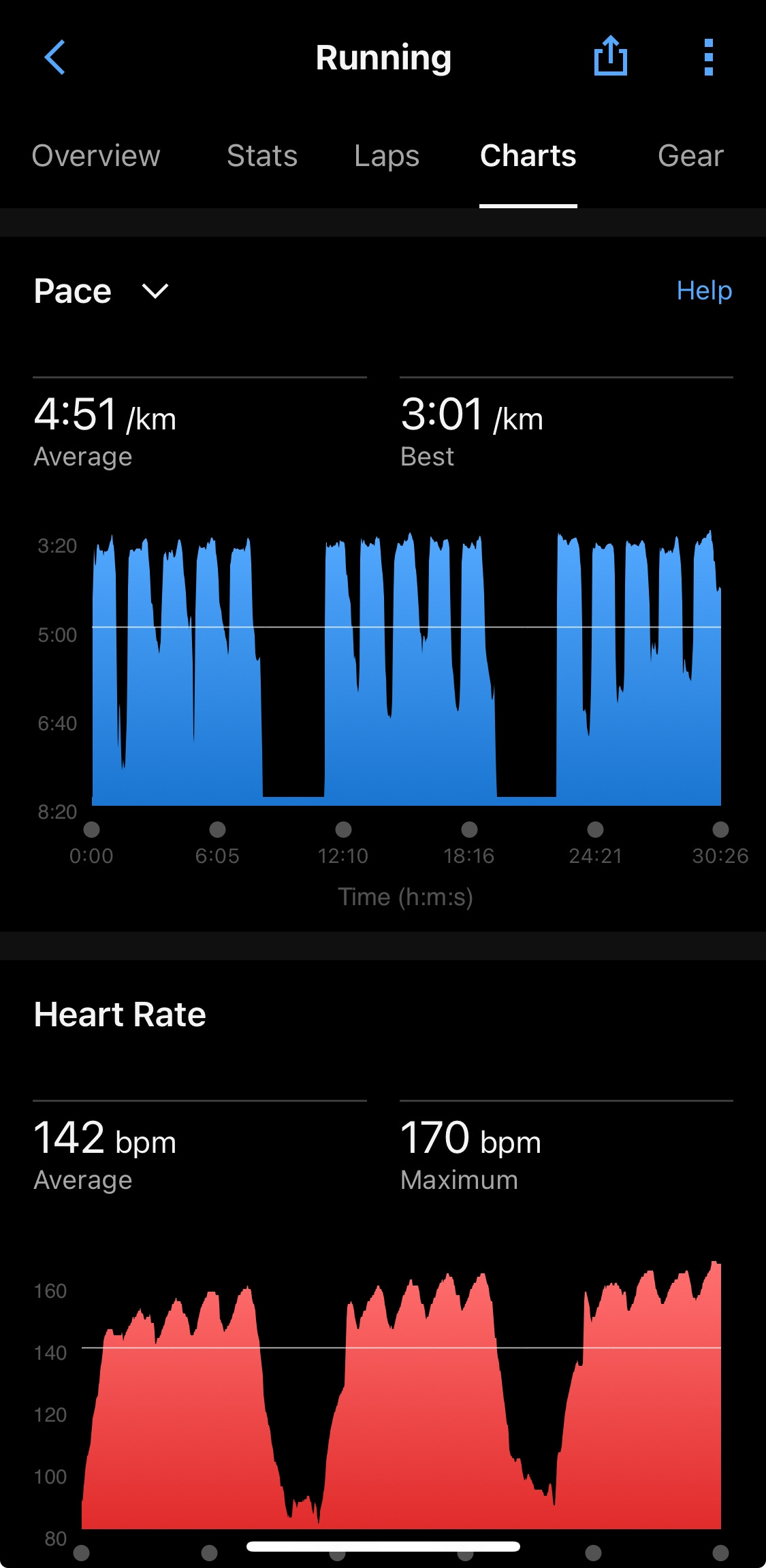Open the Help link for Pace chart
Screen dimensions: 766x1568
[x=704, y=291]
